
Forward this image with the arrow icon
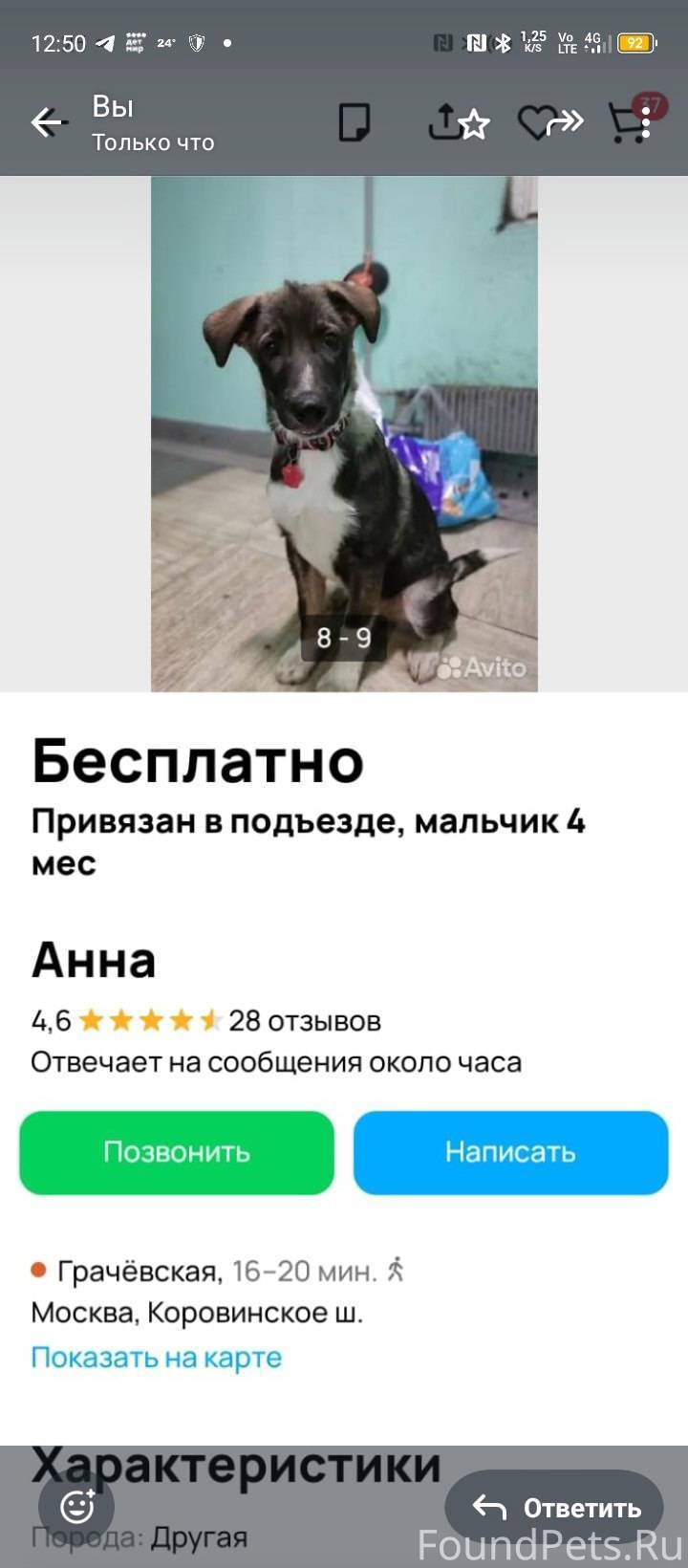566,121
